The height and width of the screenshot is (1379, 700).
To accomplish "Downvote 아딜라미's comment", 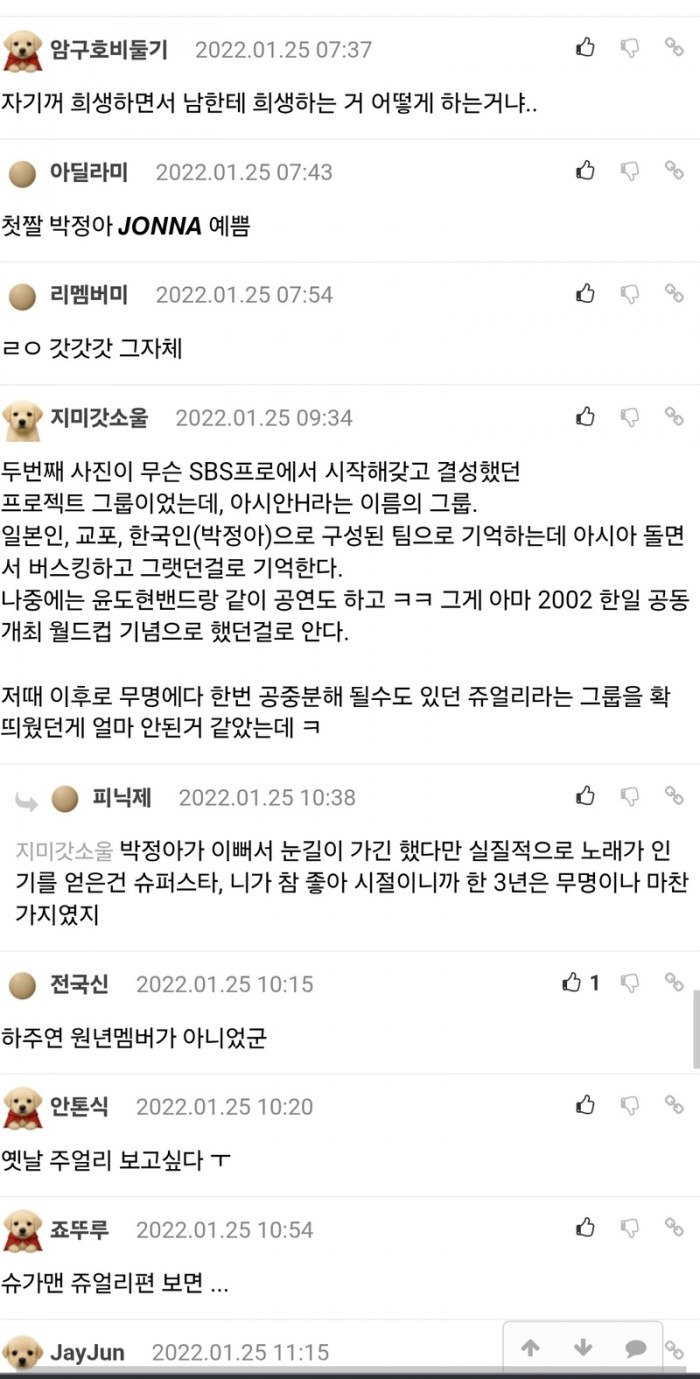I will point(630,171).
